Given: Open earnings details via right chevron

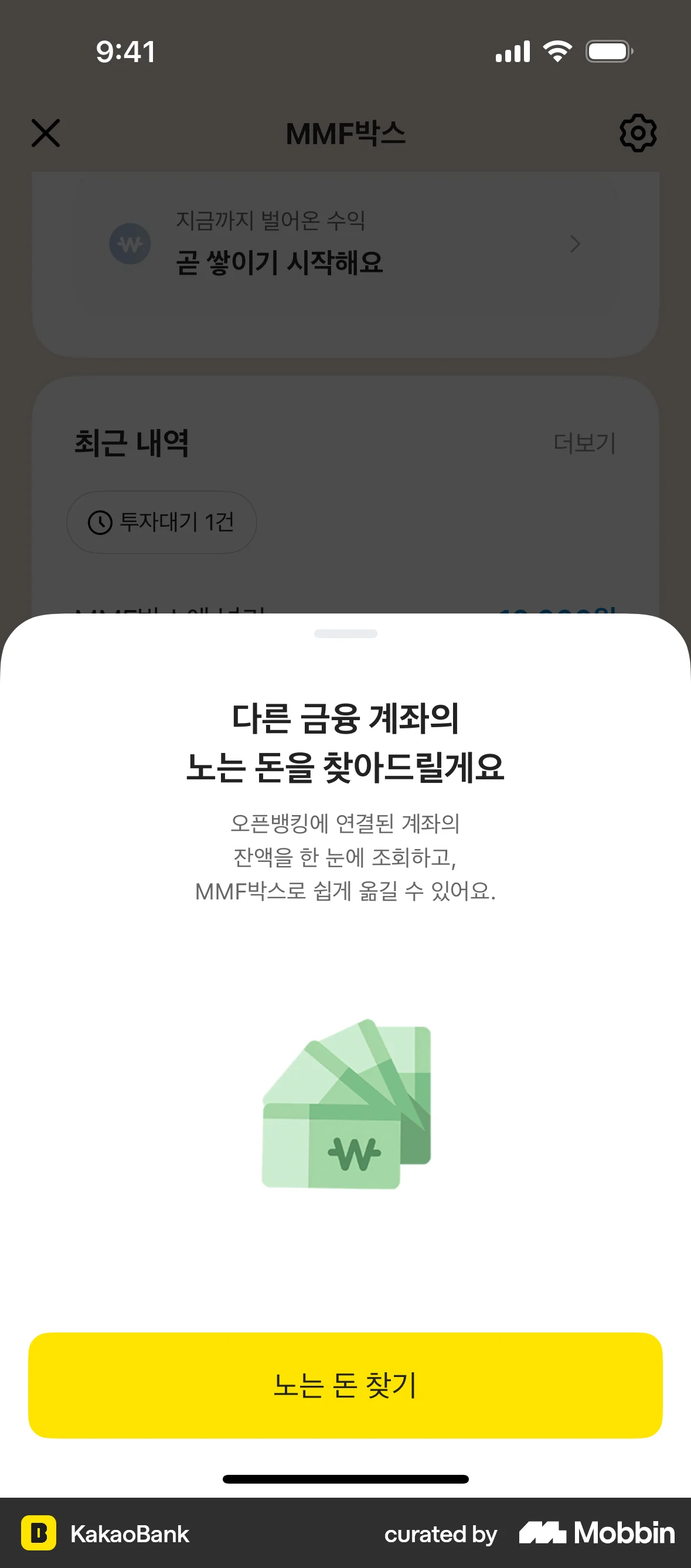Looking at the screenshot, I should 575,244.
